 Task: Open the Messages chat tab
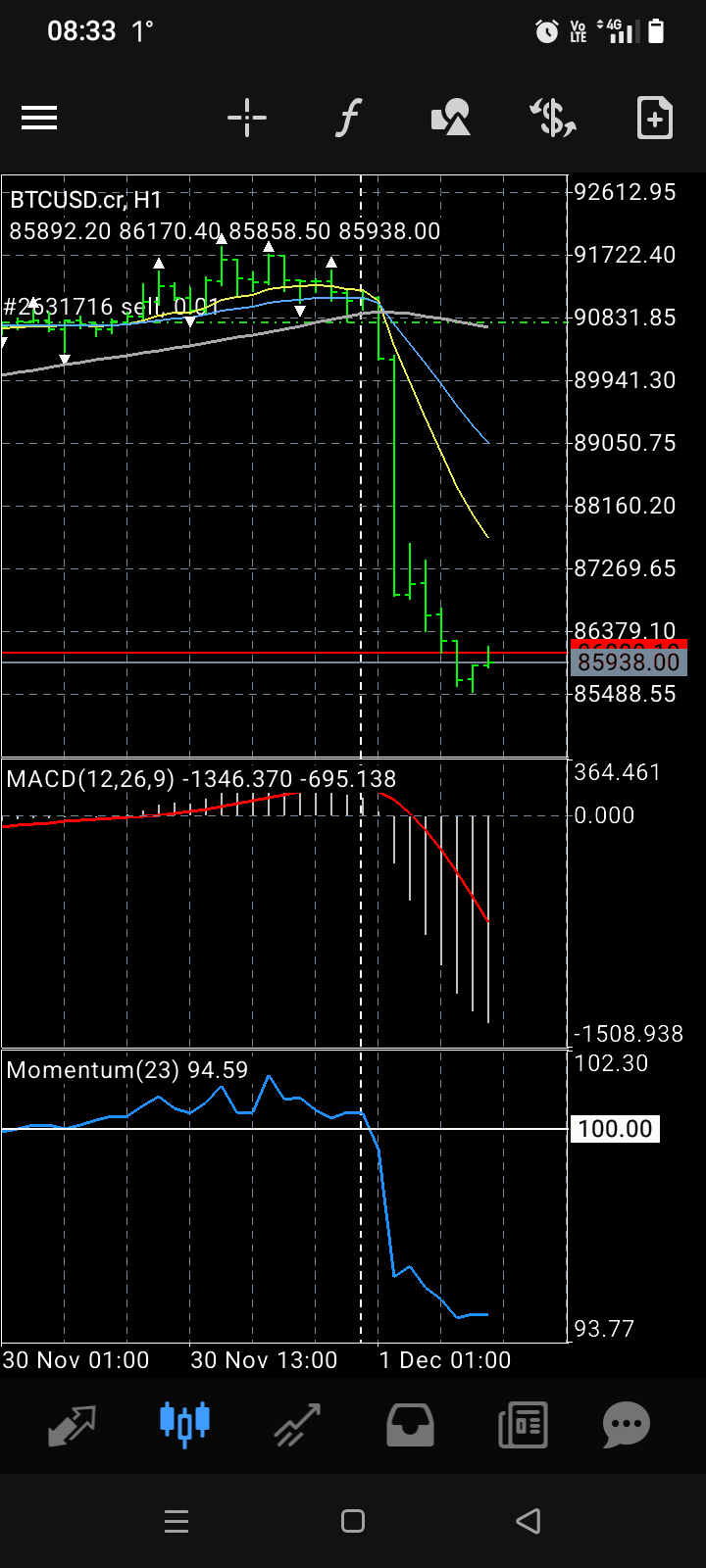coord(627,1425)
